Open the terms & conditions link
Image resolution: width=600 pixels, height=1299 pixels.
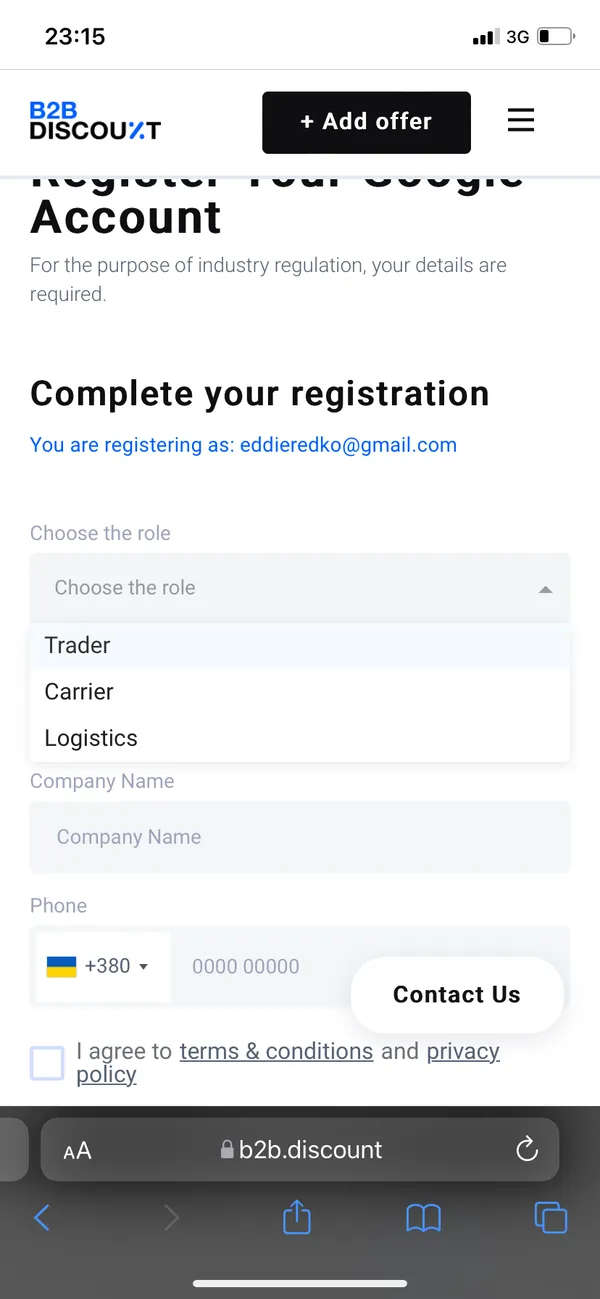pos(276,1051)
